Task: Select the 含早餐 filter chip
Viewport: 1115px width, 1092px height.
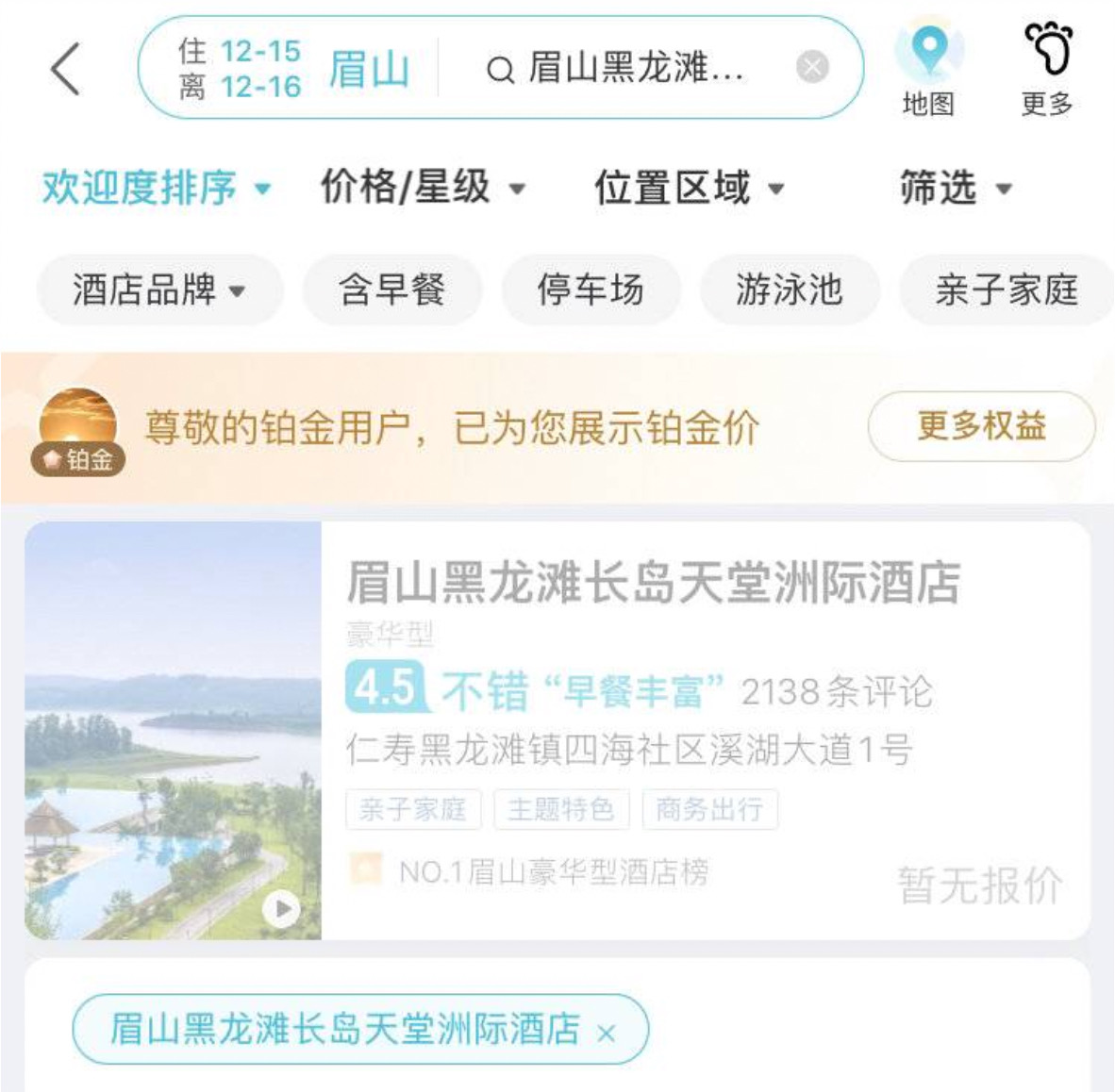Action: point(391,290)
